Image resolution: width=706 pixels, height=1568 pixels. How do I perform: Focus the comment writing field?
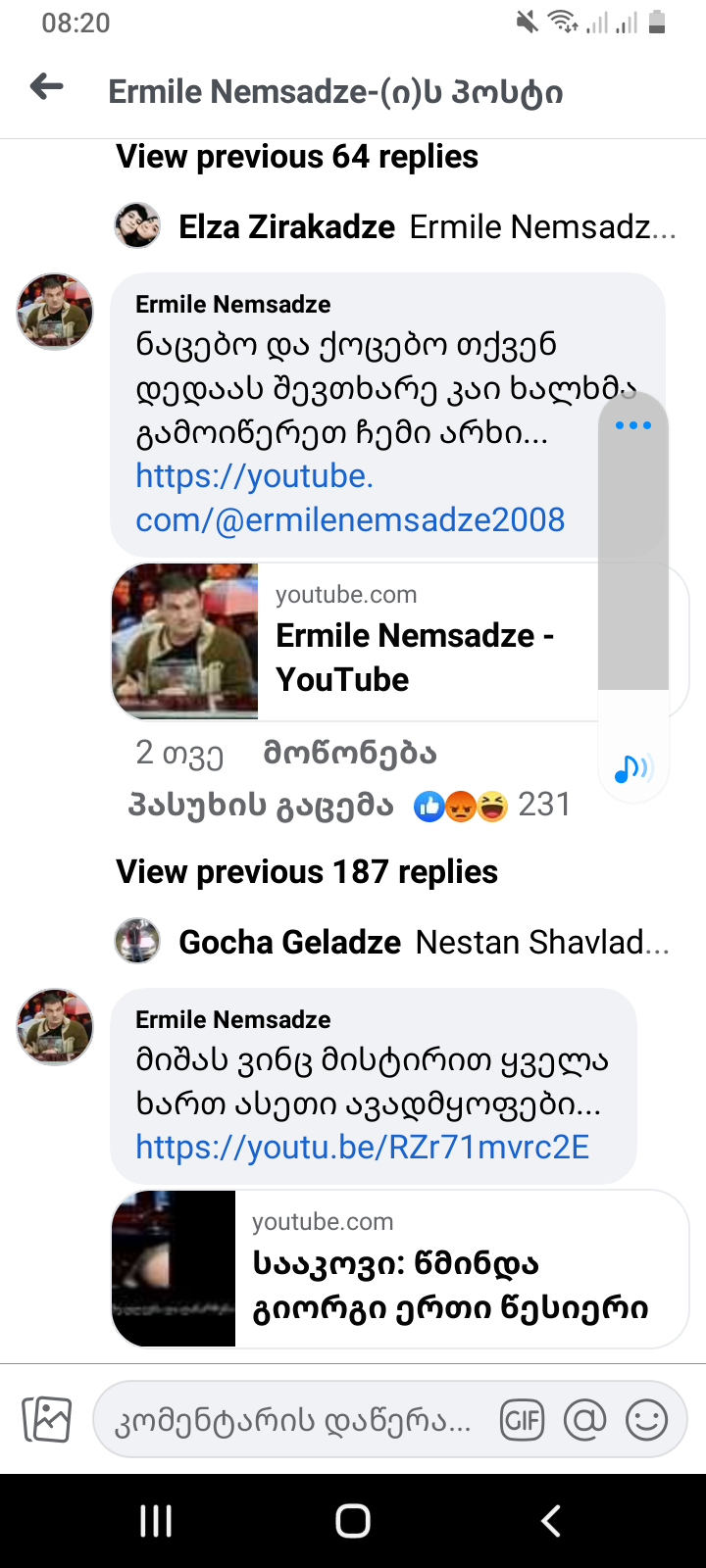pos(292,1421)
